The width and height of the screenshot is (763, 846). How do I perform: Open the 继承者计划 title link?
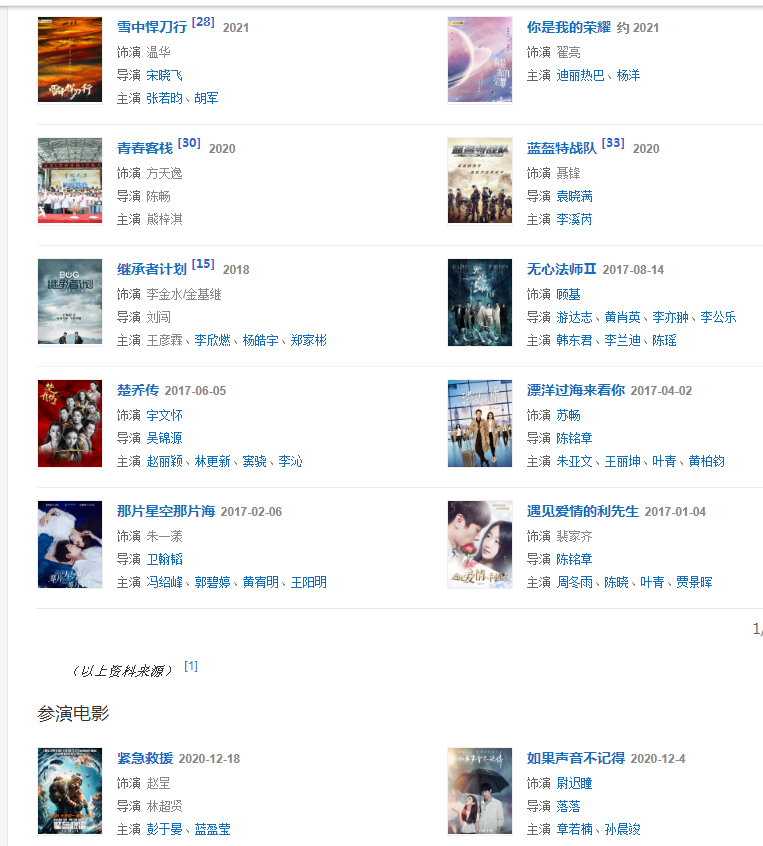click(x=152, y=269)
